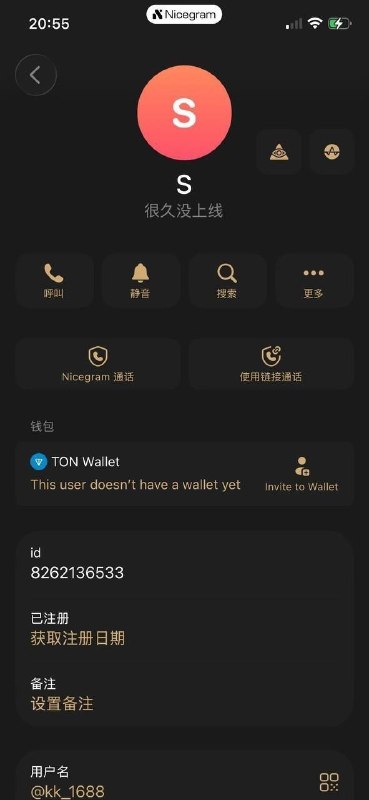Viewport: 369px width, 800px height.
Task: Tap the waveform icon button
Action: 332,152
